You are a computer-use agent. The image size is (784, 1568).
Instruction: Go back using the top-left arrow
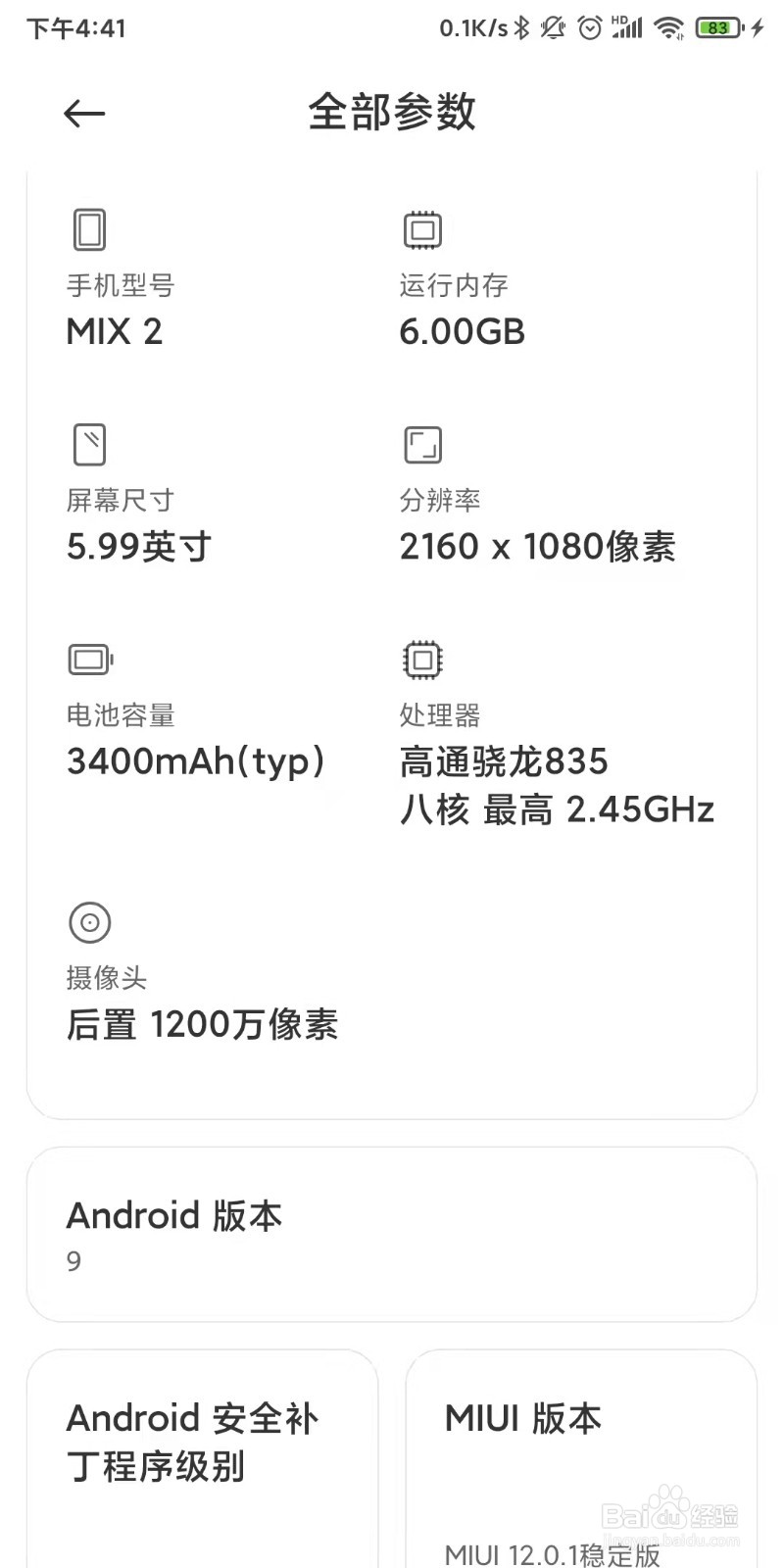tap(84, 114)
